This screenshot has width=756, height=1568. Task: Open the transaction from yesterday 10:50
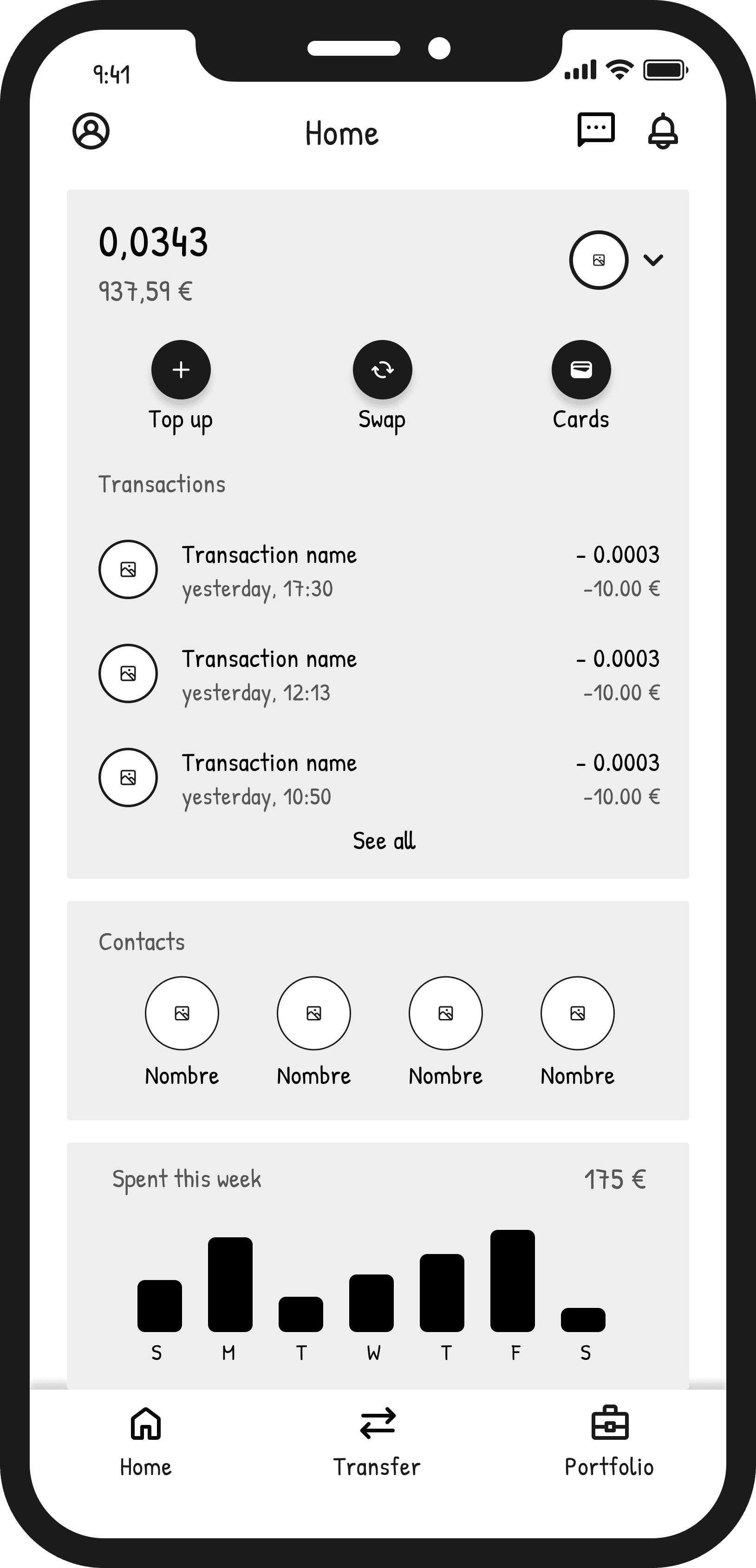[378, 778]
